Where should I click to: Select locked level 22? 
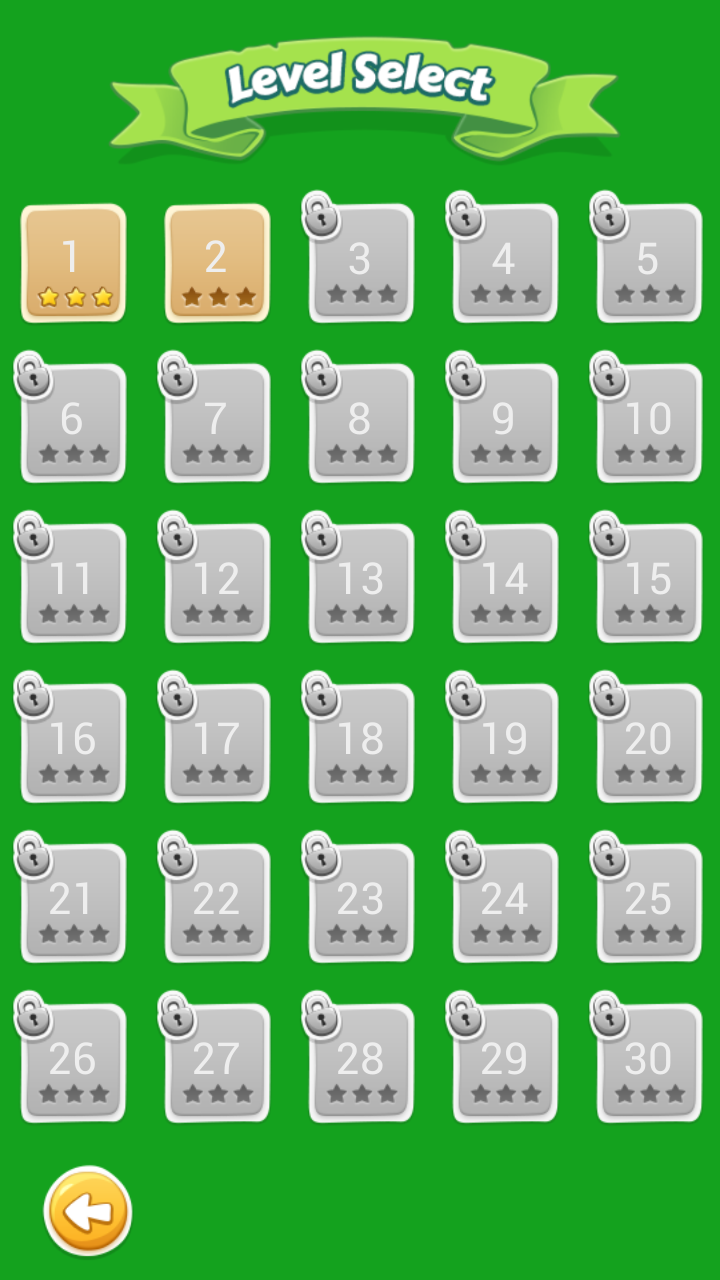tap(217, 904)
